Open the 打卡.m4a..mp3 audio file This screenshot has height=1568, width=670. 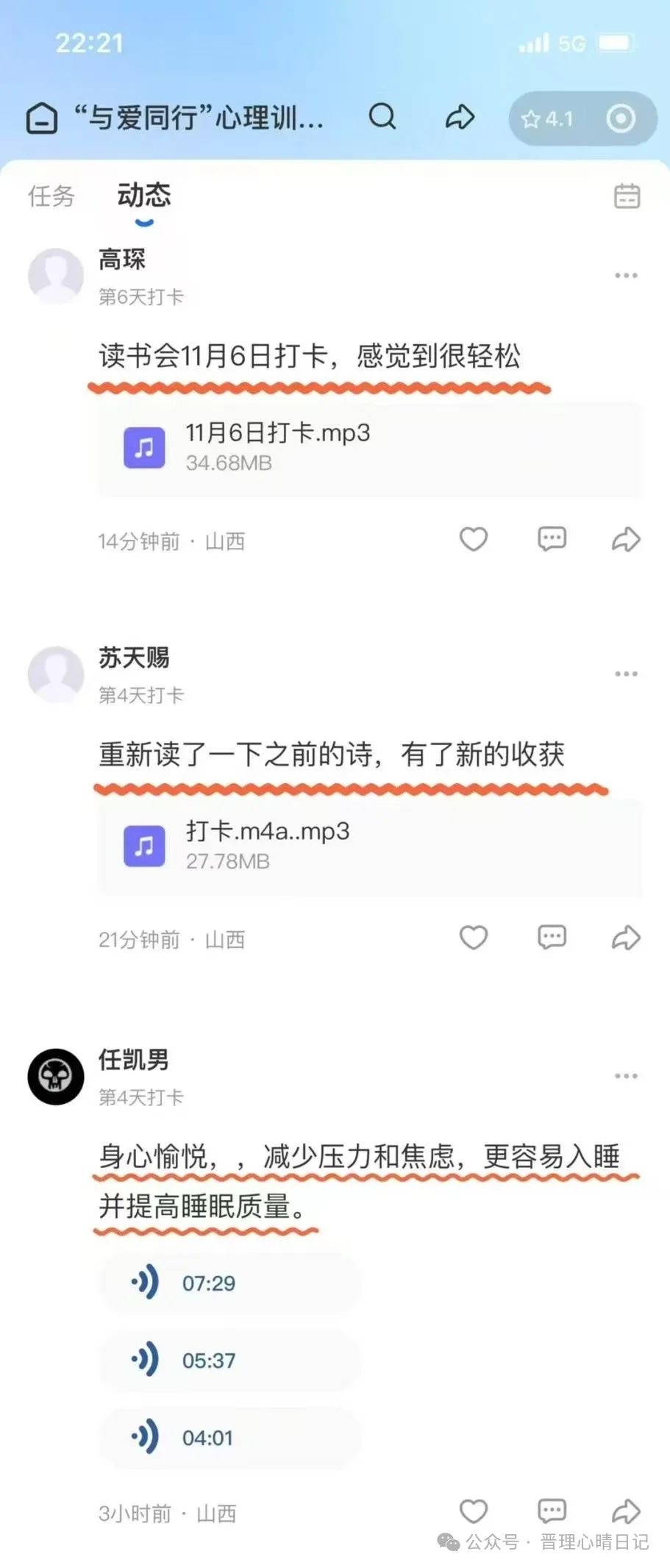(x=368, y=847)
